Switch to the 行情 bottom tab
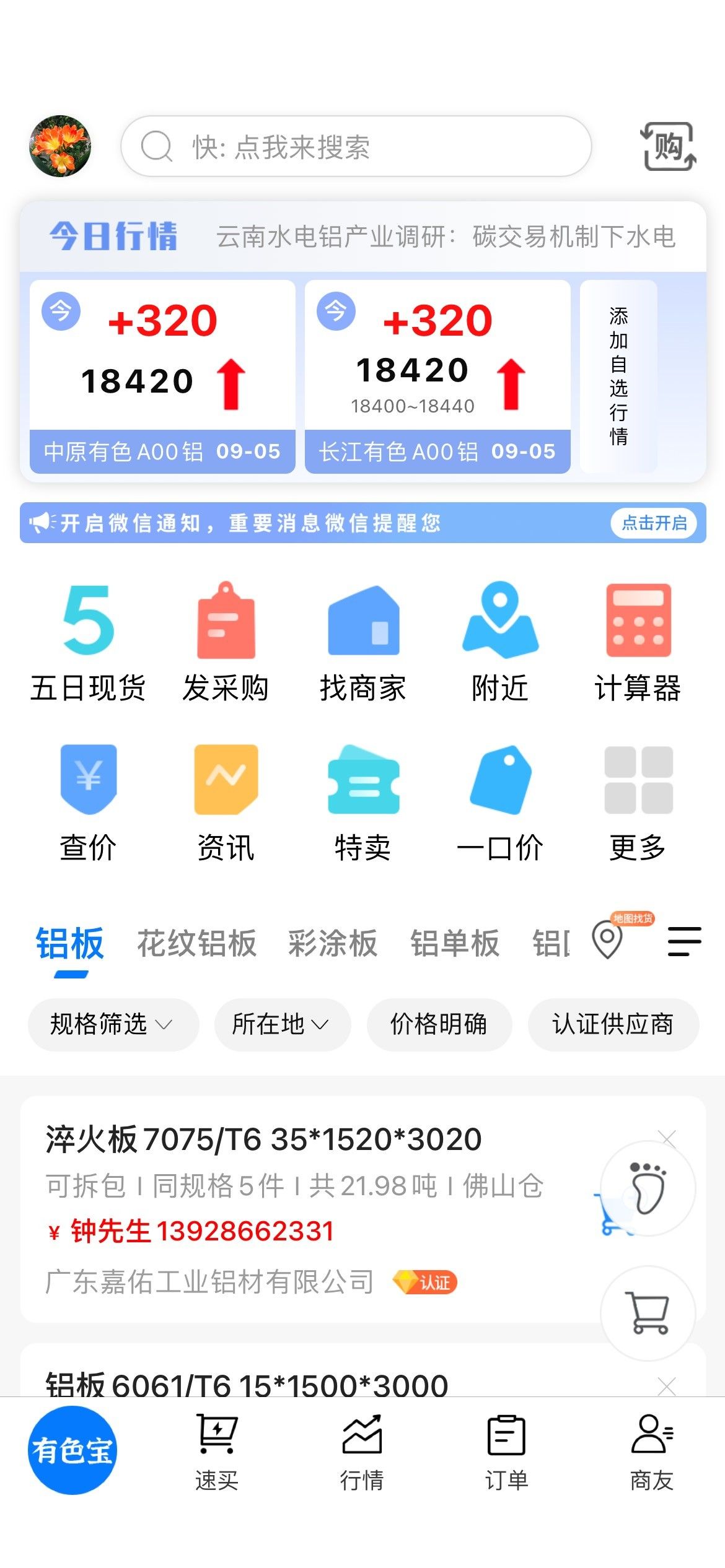Image resolution: width=725 pixels, height=1568 pixels. 362,1452
